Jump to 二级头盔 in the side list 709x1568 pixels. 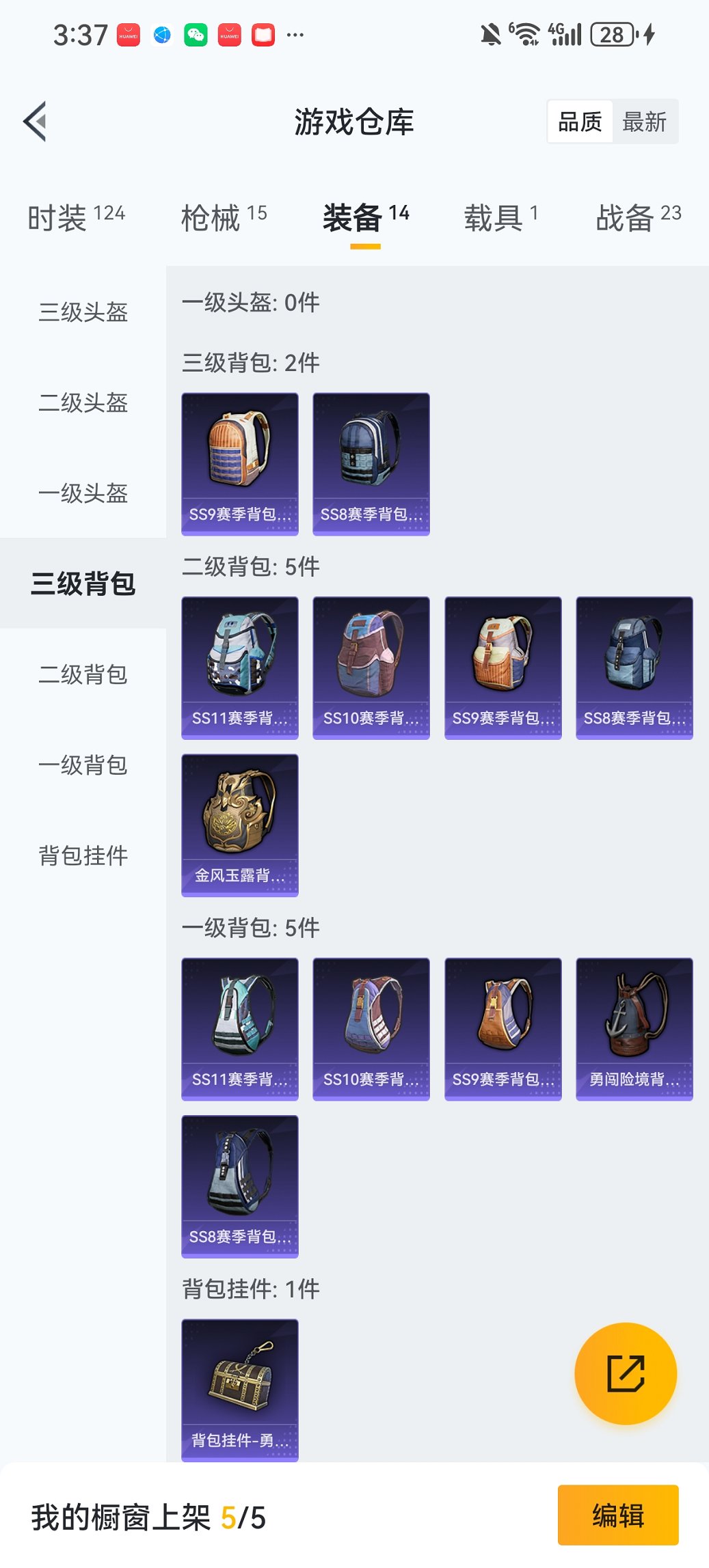(x=83, y=402)
